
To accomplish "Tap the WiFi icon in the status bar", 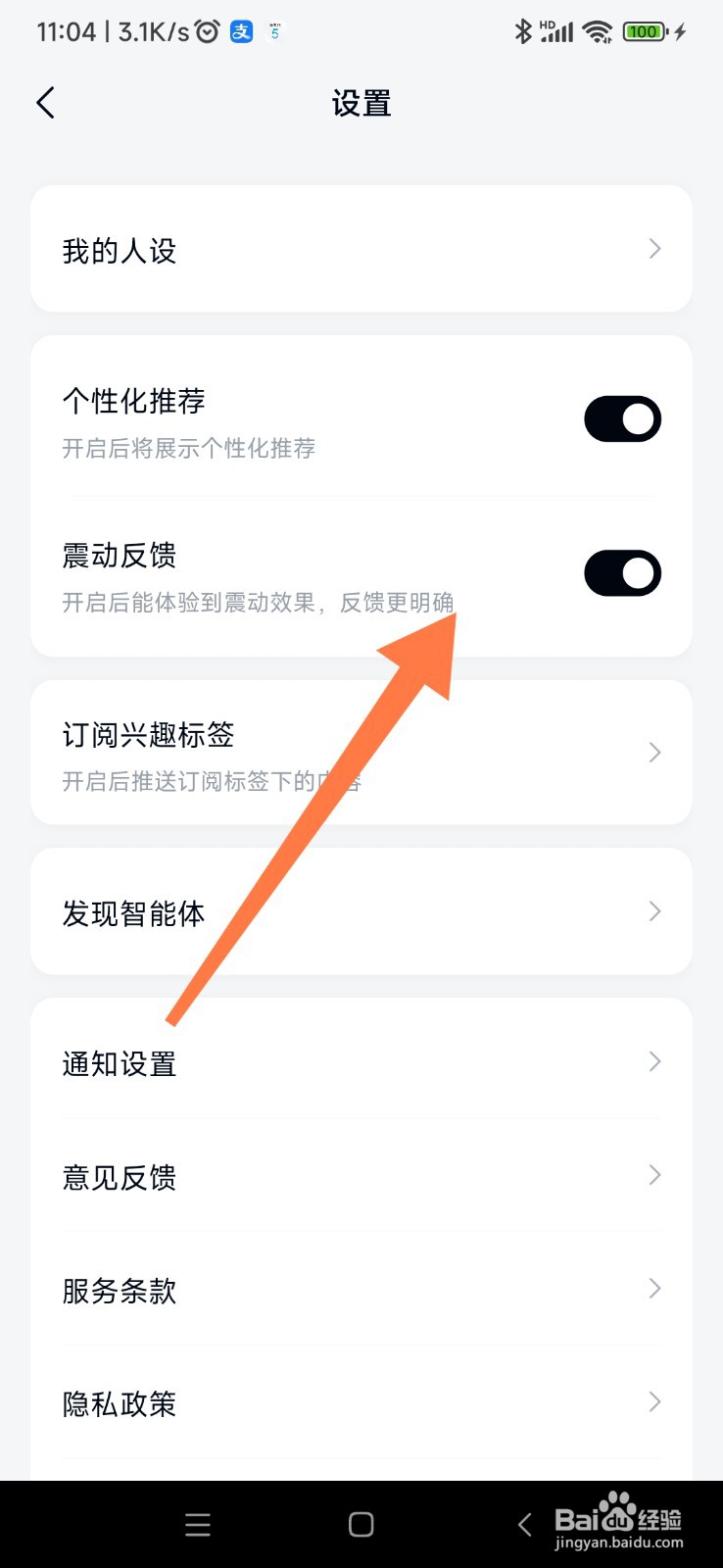I will pos(597,30).
